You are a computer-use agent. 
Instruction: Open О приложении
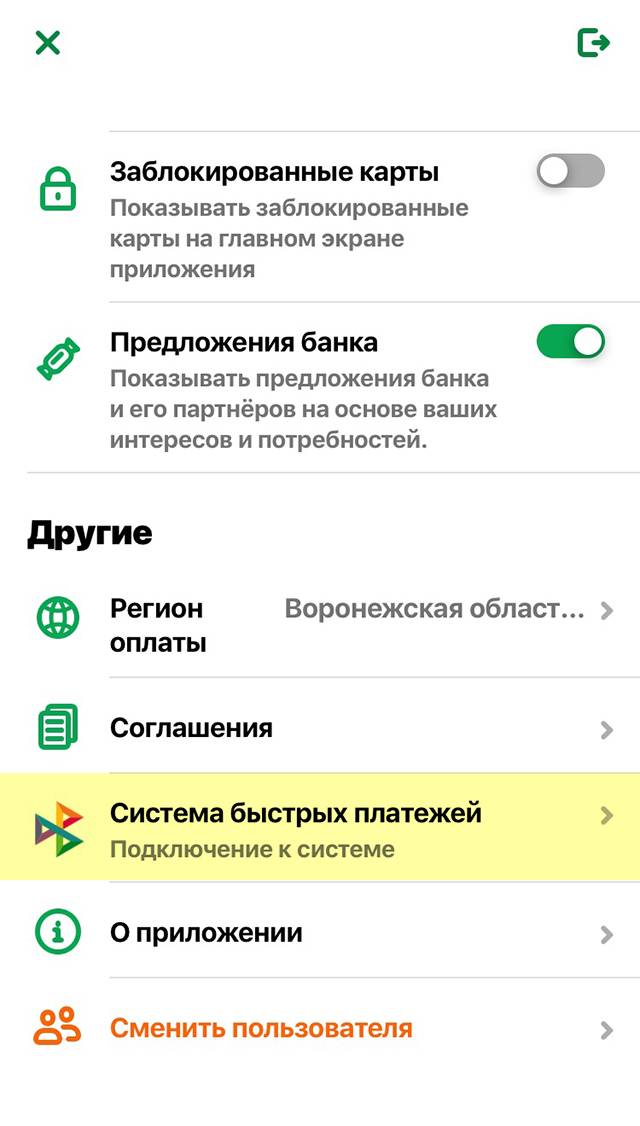point(320,933)
